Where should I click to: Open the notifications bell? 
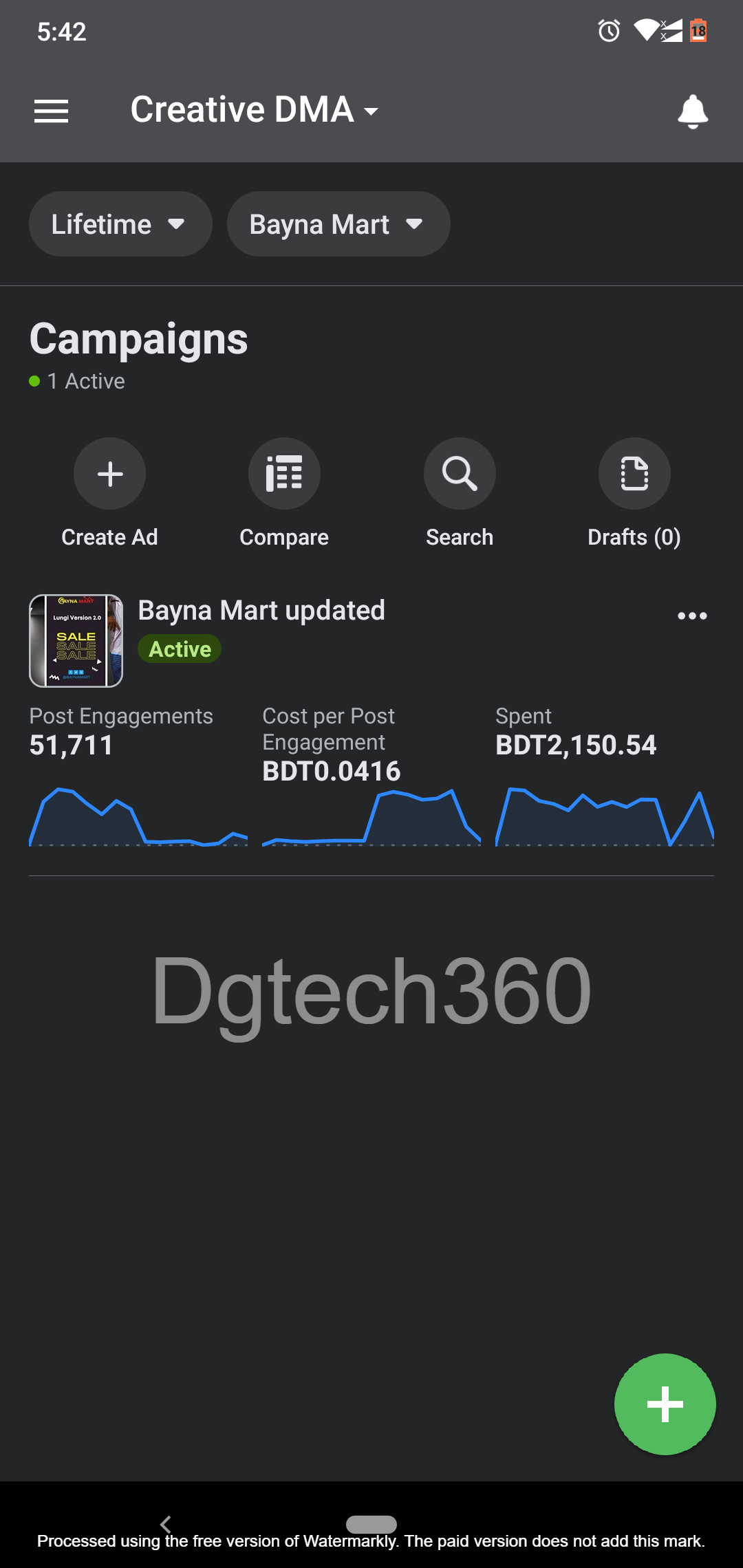[693, 111]
